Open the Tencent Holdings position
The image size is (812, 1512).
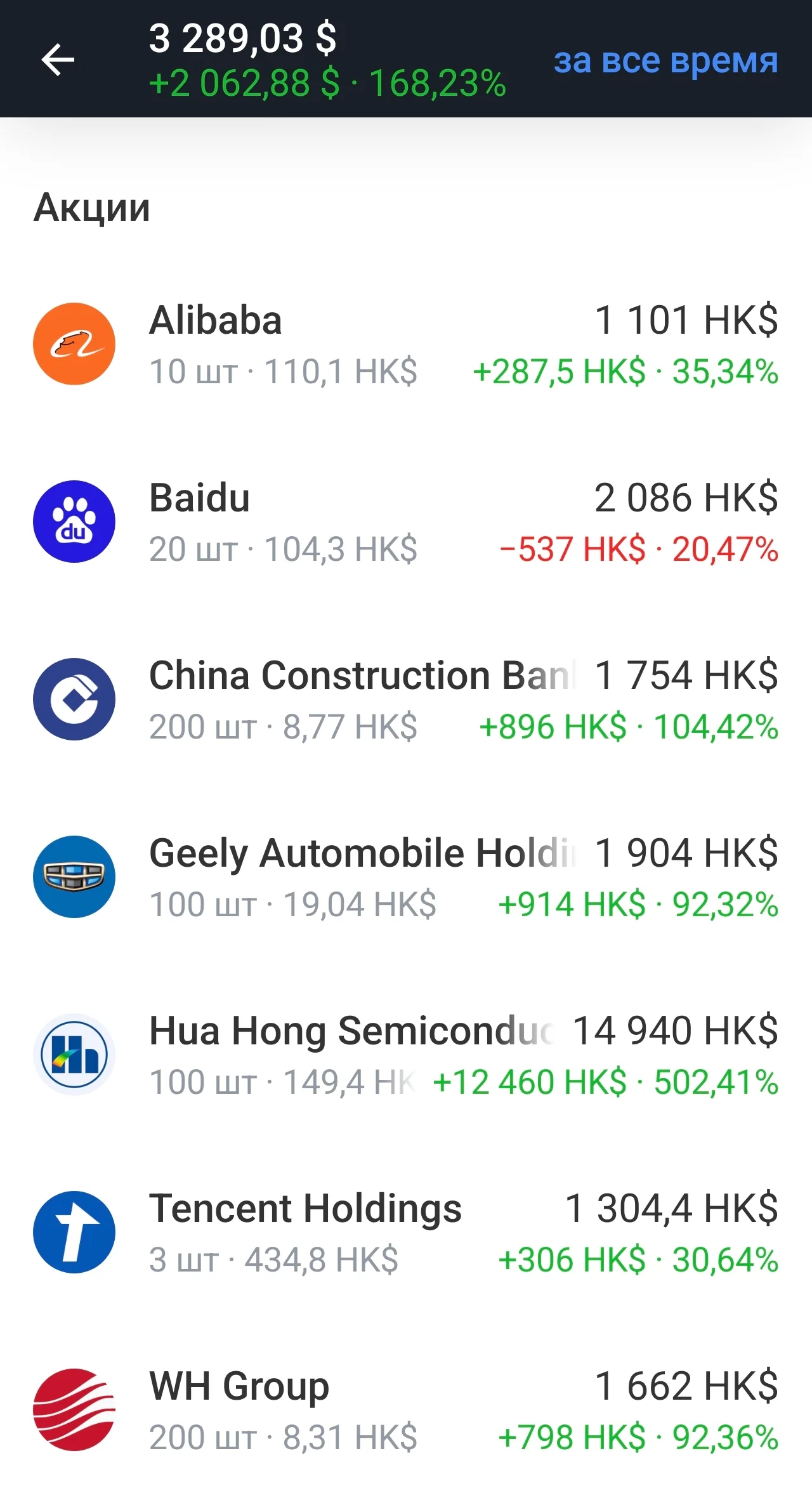point(406,1232)
